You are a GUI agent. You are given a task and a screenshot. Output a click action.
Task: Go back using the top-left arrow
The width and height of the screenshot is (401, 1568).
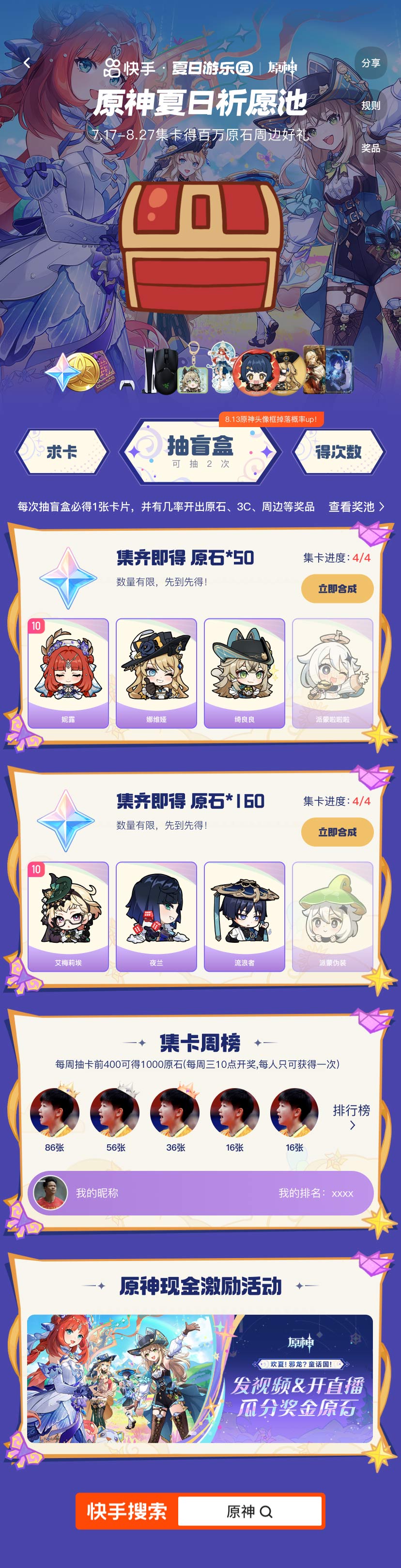pos(27,62)
